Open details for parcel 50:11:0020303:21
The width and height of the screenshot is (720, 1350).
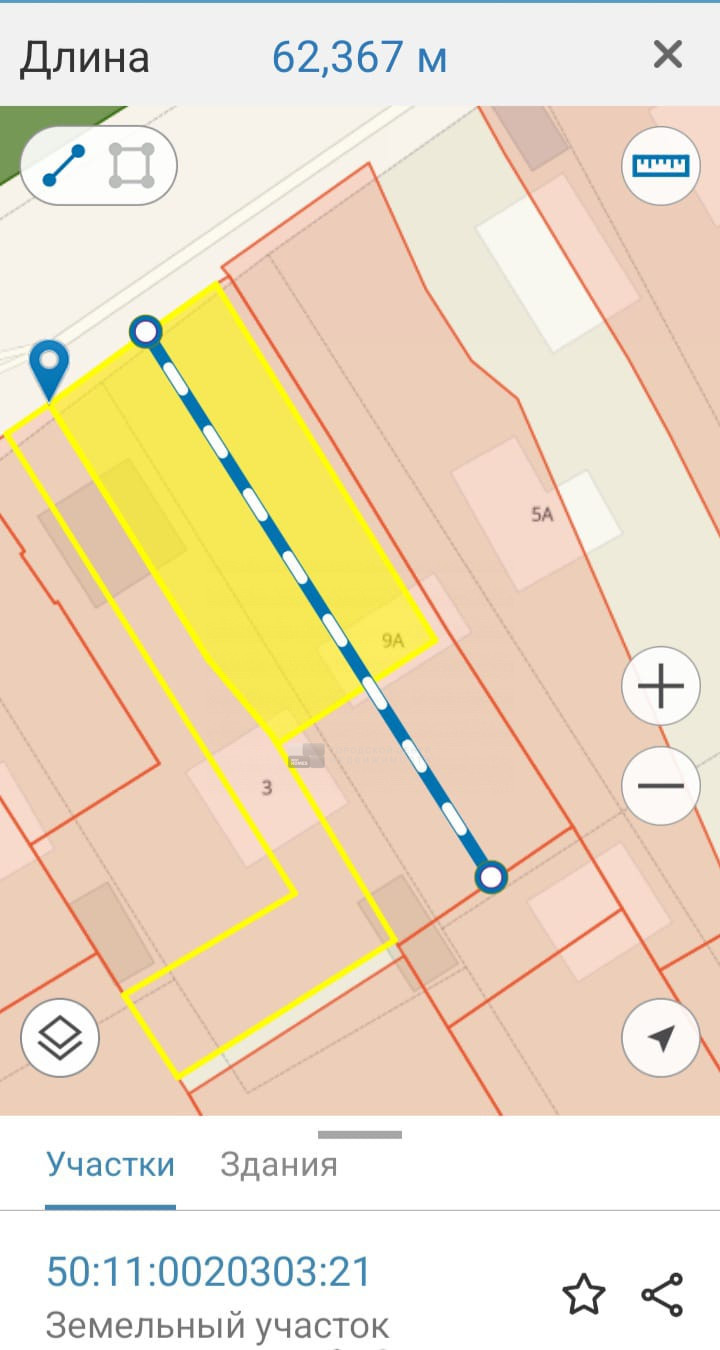click(208, 1272)
